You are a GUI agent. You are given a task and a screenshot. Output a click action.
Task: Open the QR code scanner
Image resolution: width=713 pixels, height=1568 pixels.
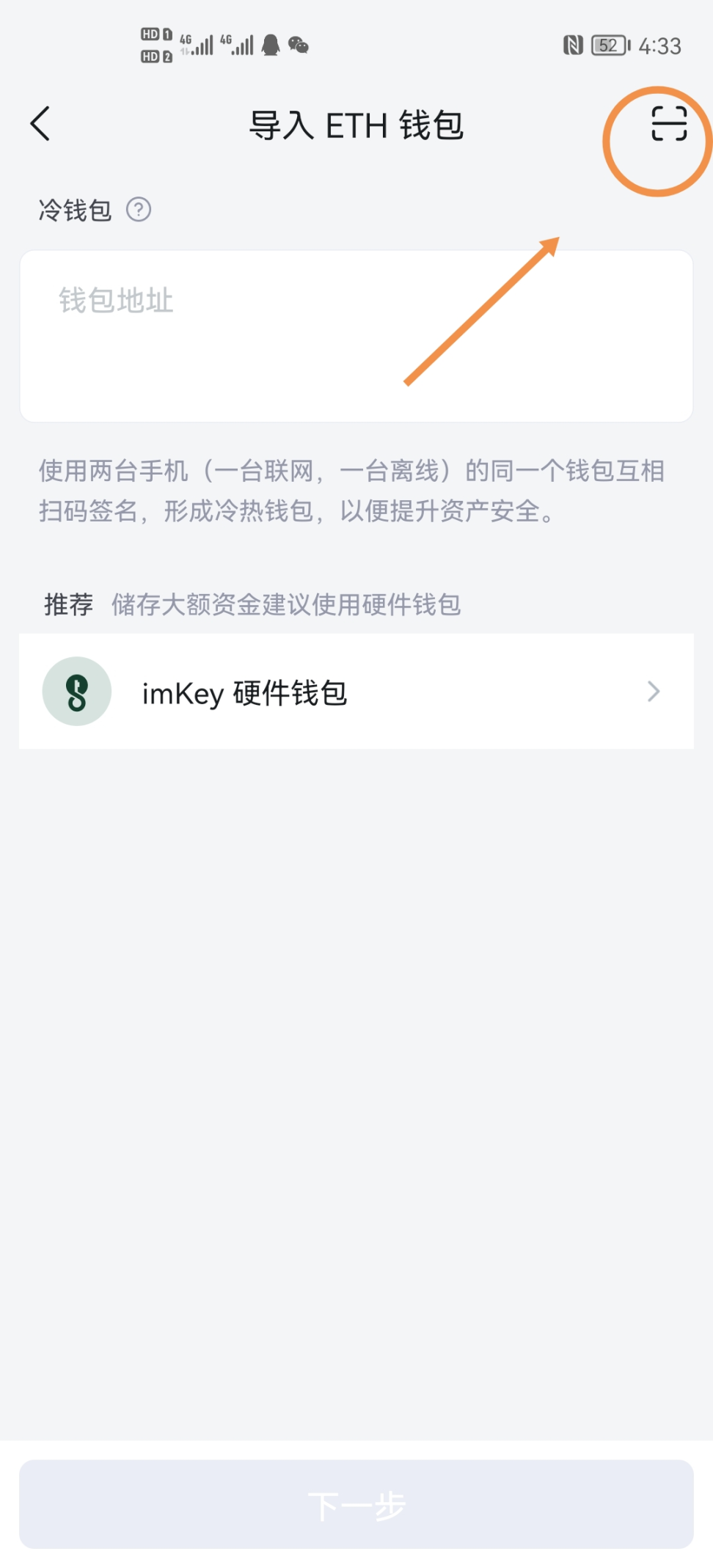pyautogui.click(x=668, y=124)
